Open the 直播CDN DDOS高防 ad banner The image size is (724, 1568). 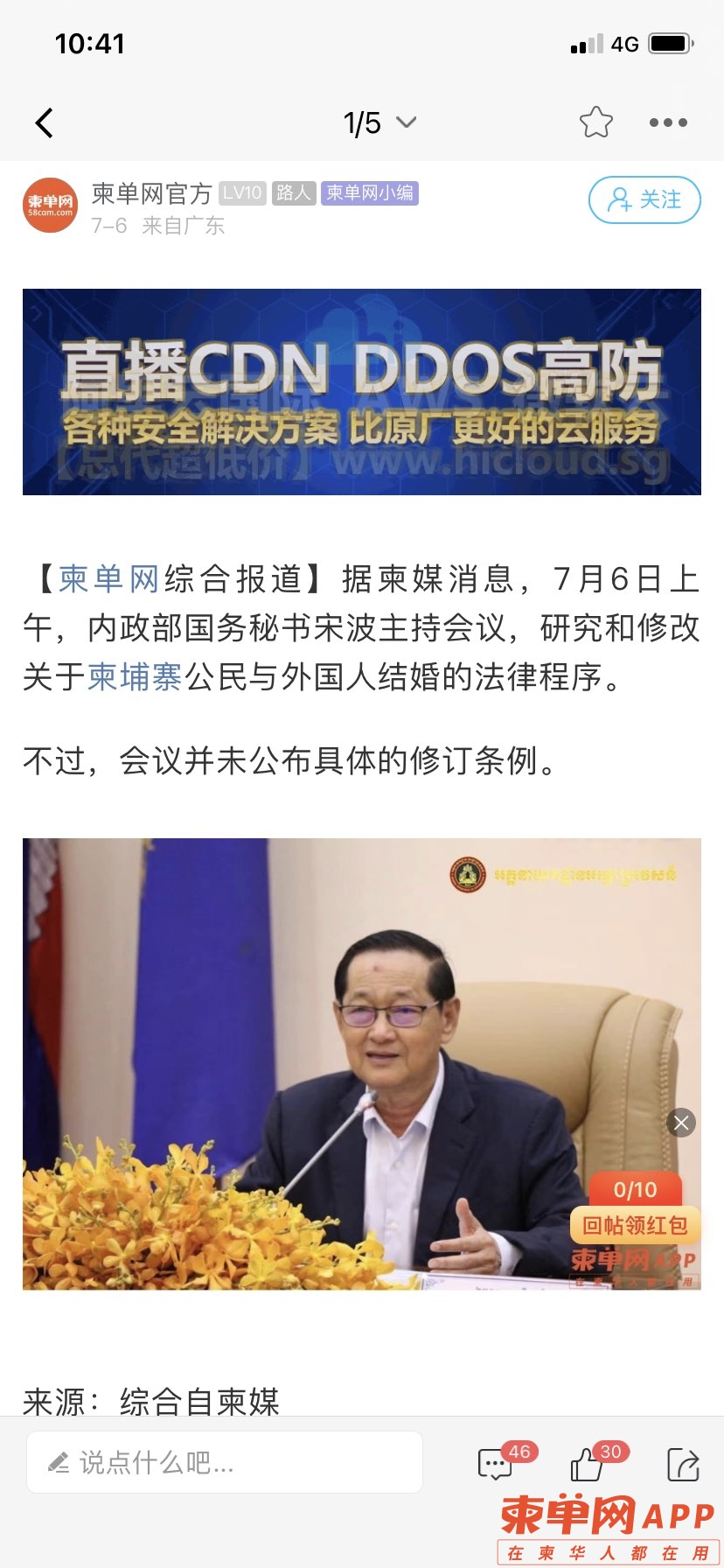pos(362,392)
